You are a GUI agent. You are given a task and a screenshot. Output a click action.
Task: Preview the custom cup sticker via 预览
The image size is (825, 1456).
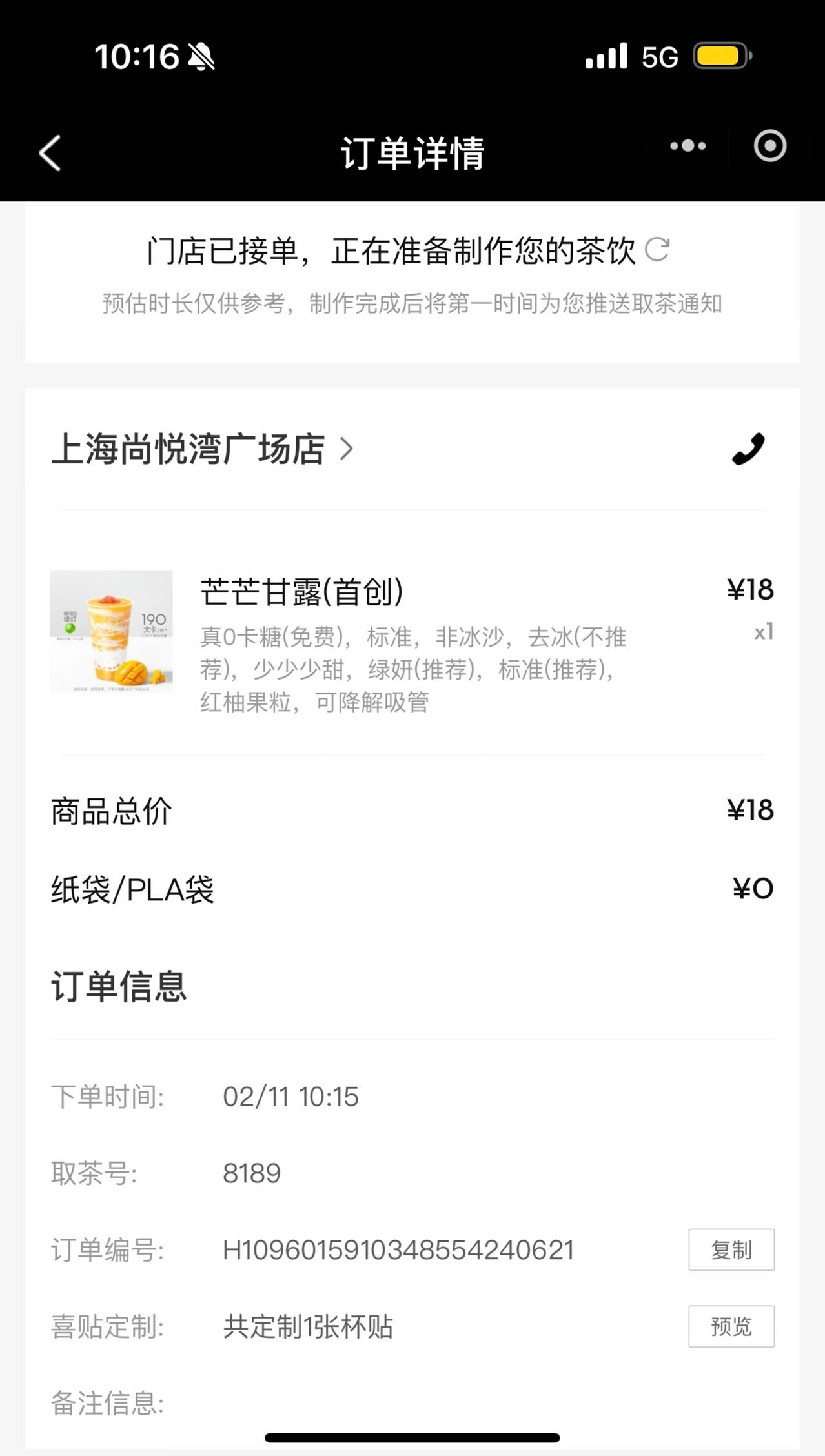[731, 1326]
